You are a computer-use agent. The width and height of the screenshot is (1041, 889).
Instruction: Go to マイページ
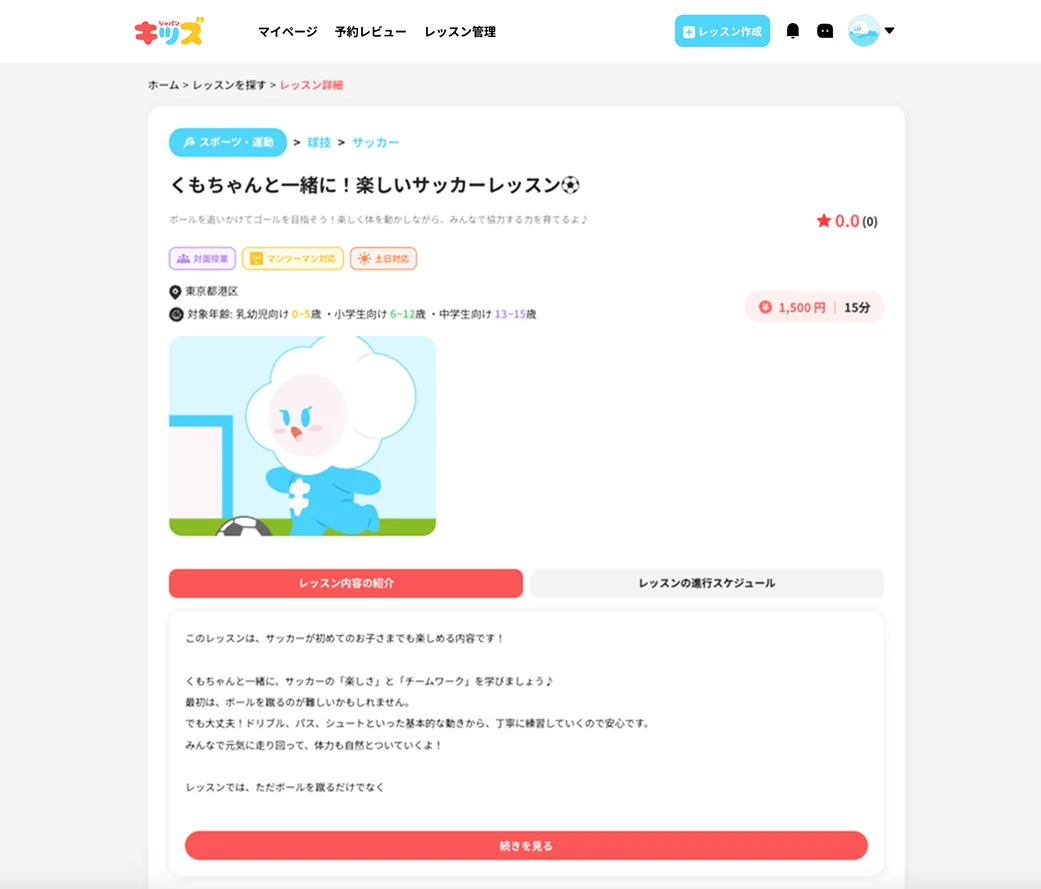pyautogui.click(x=287, y=32)
